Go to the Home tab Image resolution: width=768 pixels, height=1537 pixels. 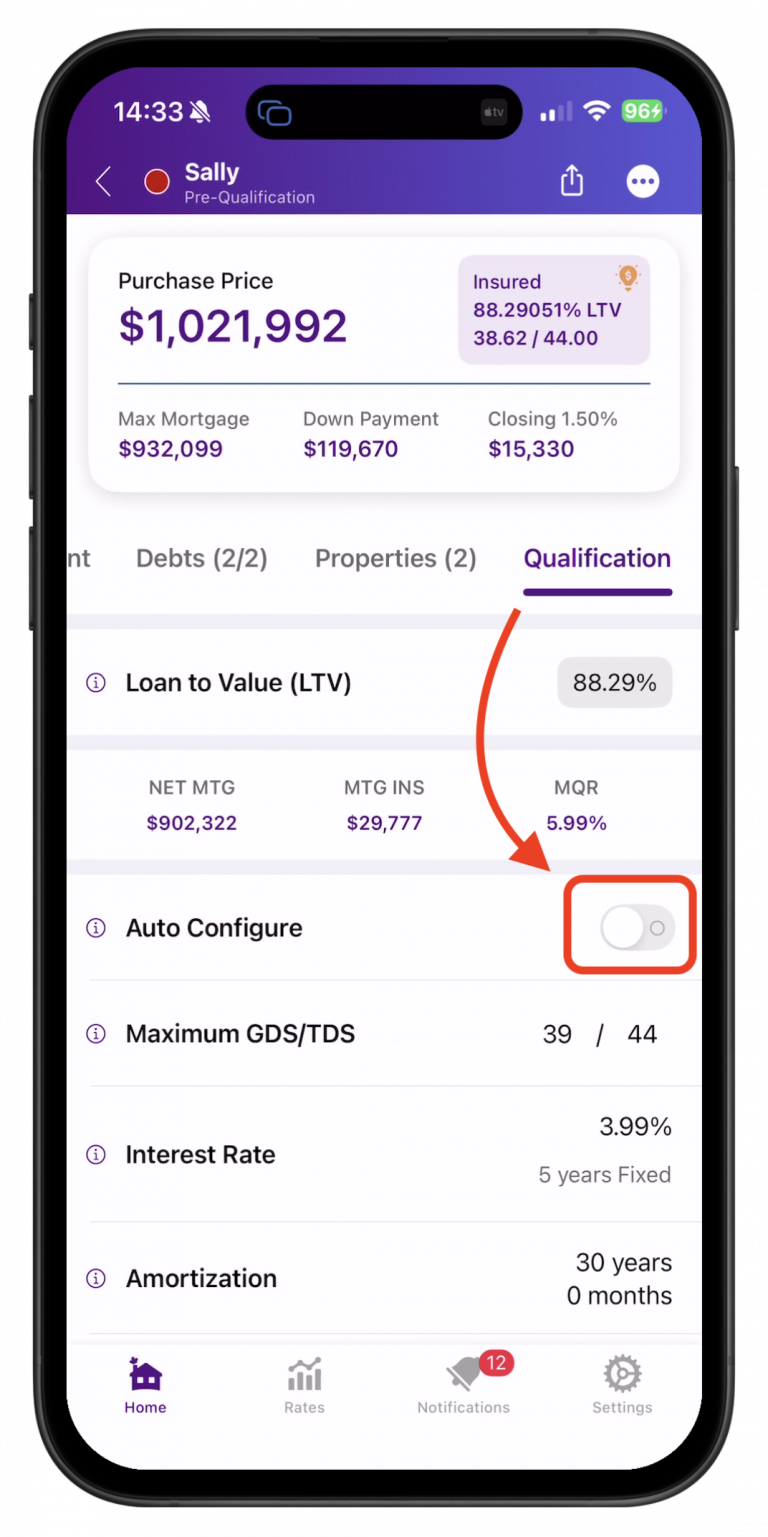(x=145, y=1385)
